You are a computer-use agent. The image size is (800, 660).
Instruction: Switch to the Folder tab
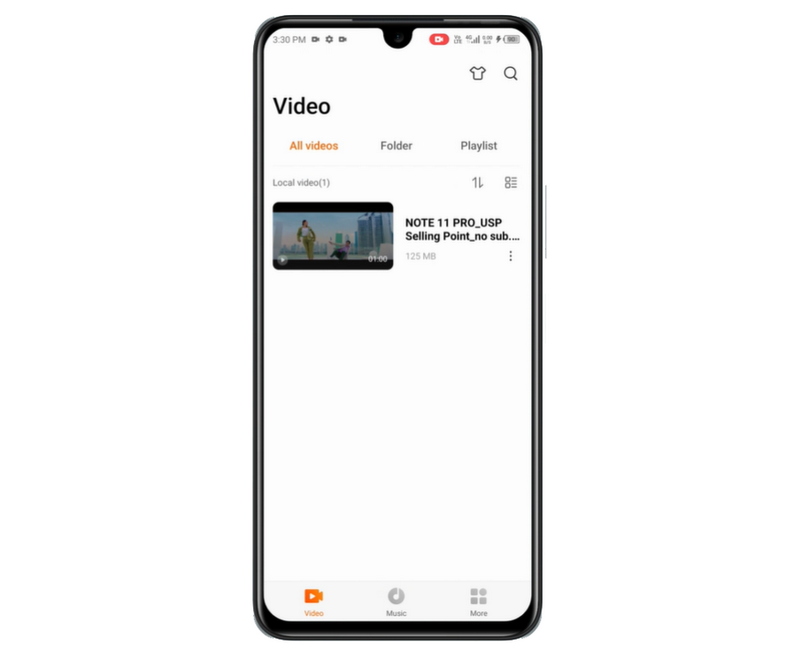[396, 146]
